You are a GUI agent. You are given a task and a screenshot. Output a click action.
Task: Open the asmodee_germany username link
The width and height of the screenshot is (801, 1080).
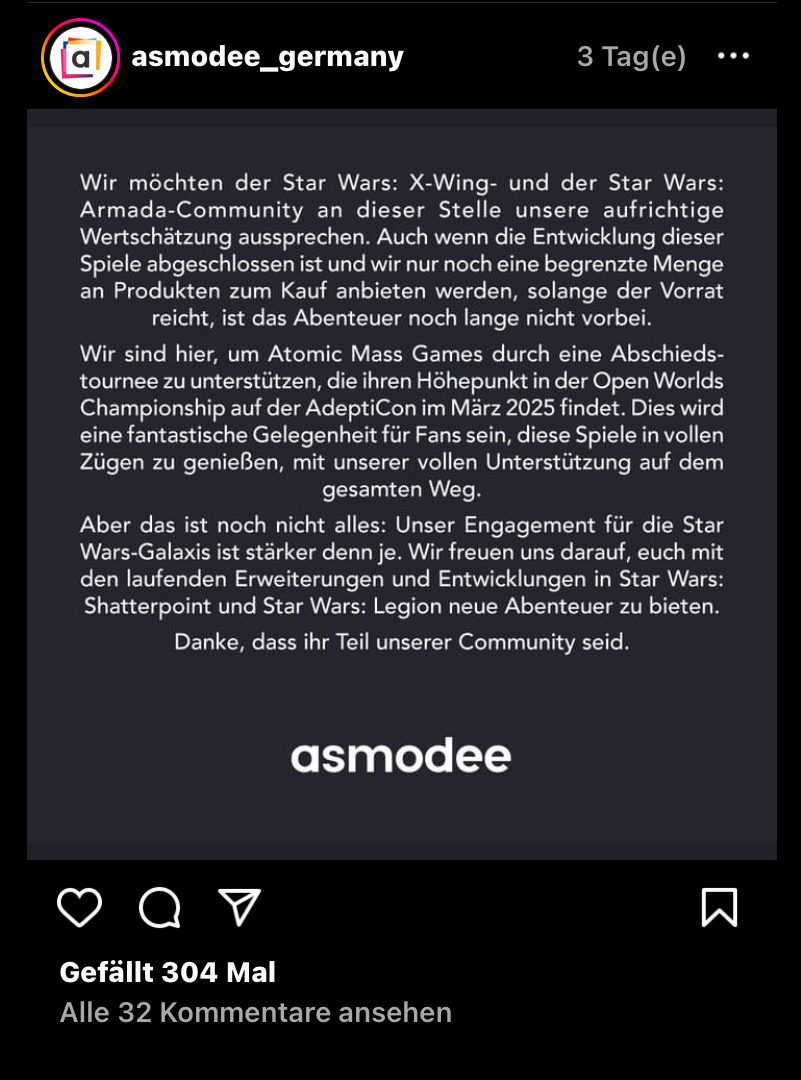pyautogui.click(x=267, y=57)
